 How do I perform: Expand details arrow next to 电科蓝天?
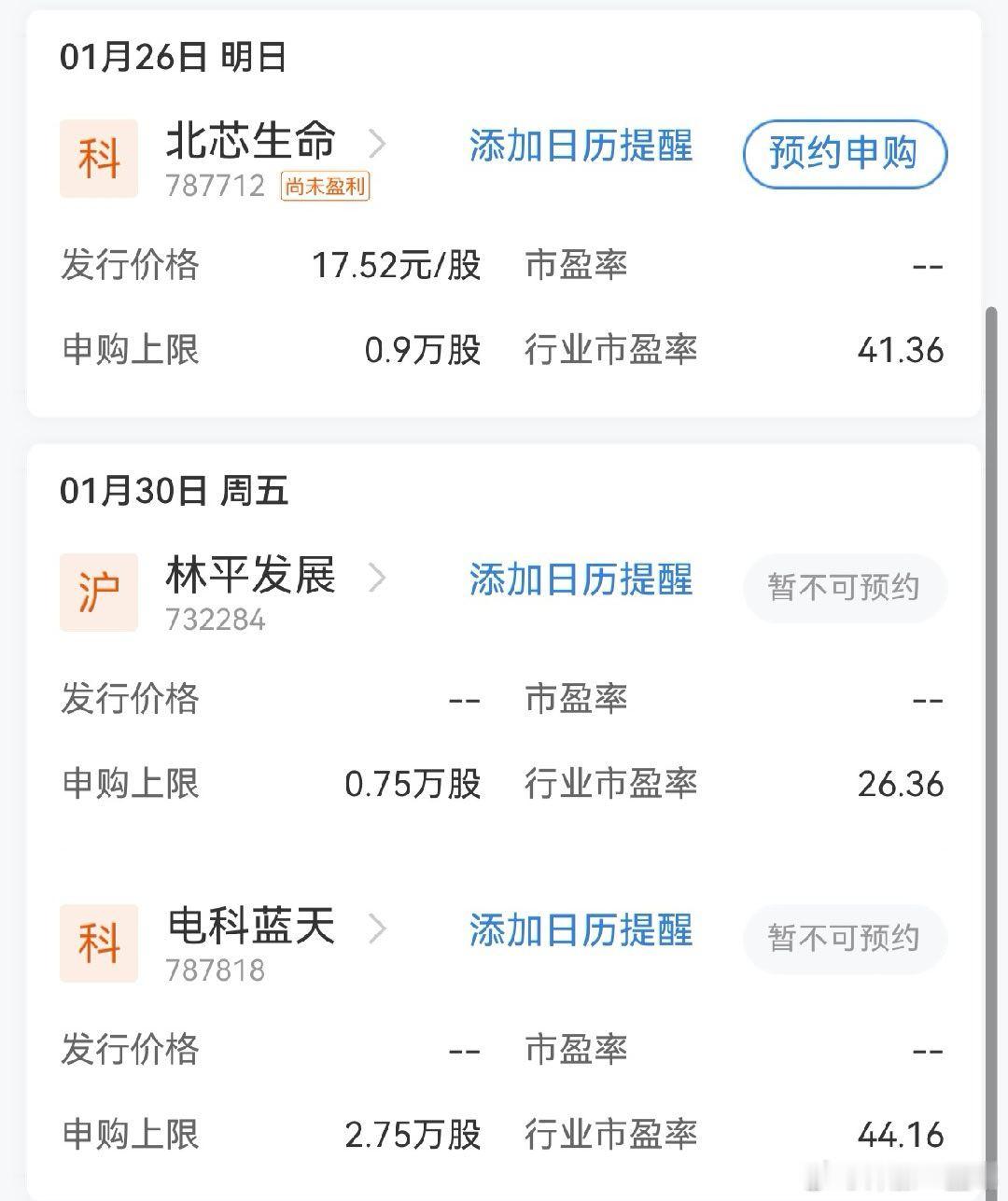(x=379, y=929)
